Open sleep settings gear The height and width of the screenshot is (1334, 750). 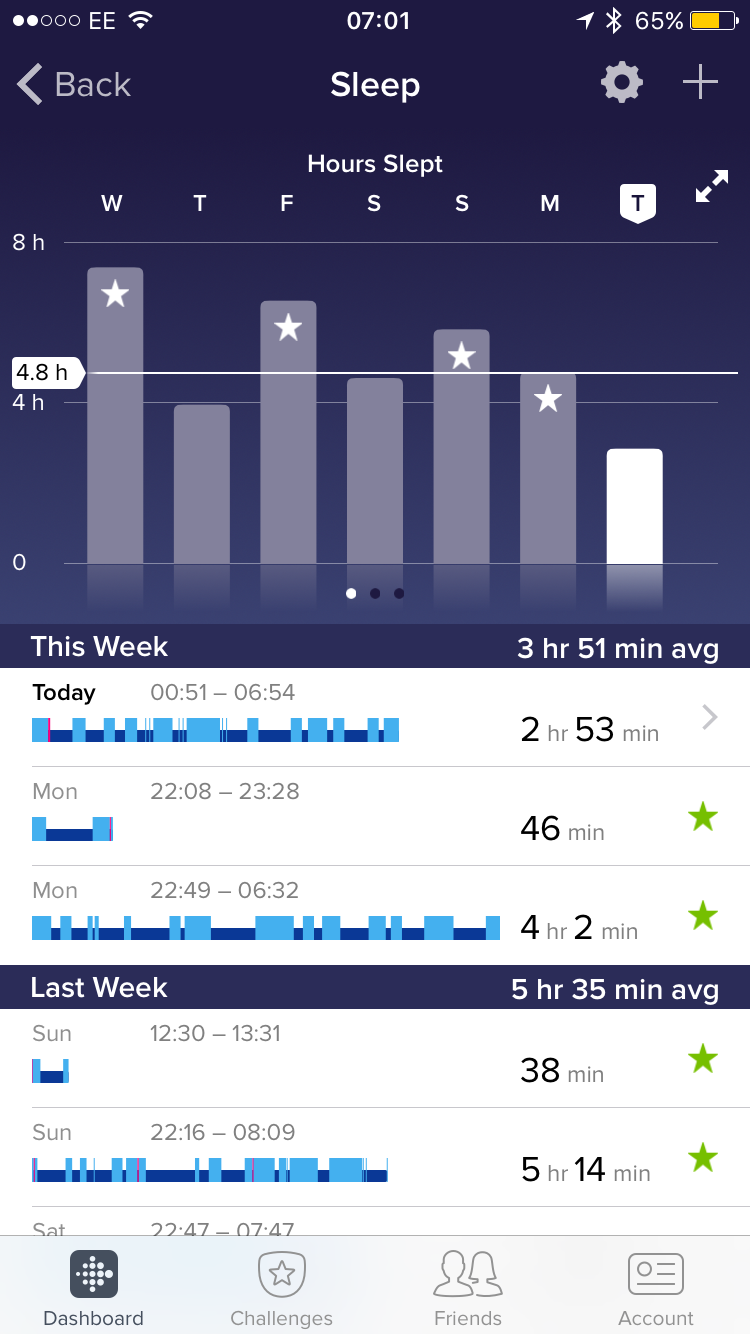pos(622,83)
